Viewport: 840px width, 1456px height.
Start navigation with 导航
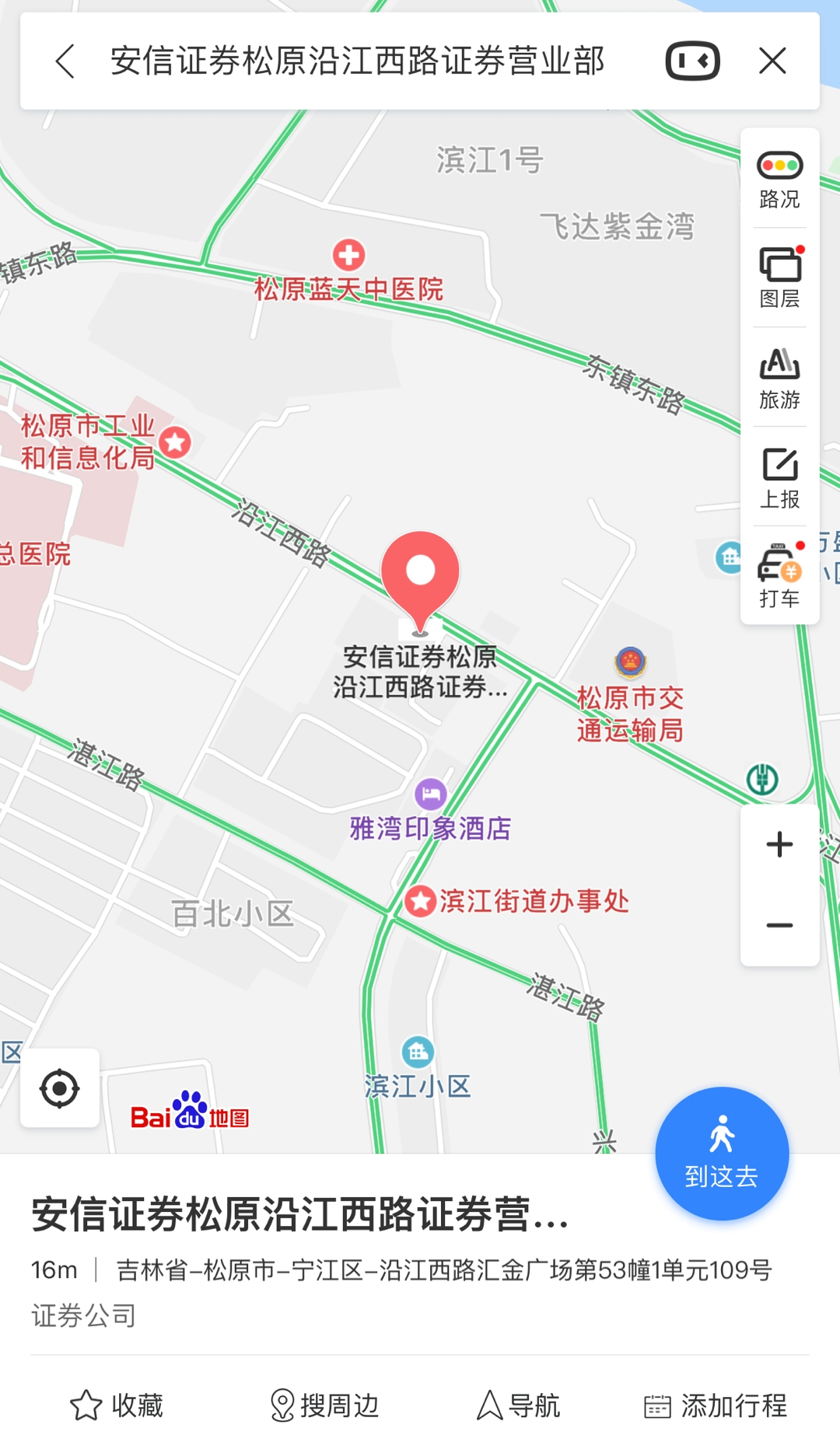click(x=518, y=1405)
